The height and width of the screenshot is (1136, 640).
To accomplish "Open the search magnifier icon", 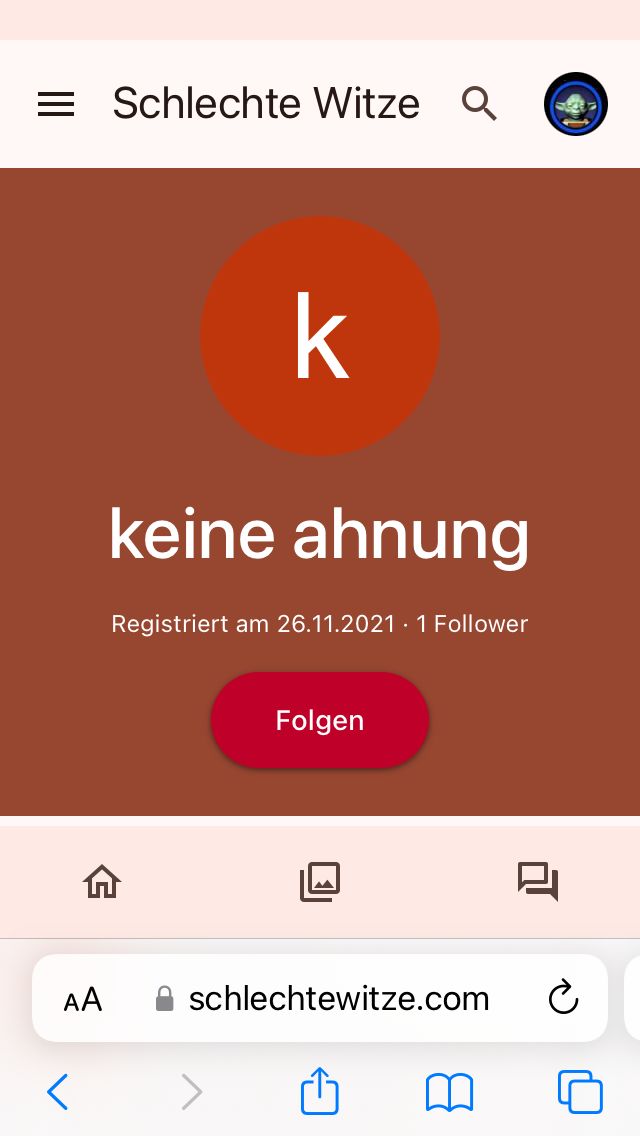I will (479, 104).
